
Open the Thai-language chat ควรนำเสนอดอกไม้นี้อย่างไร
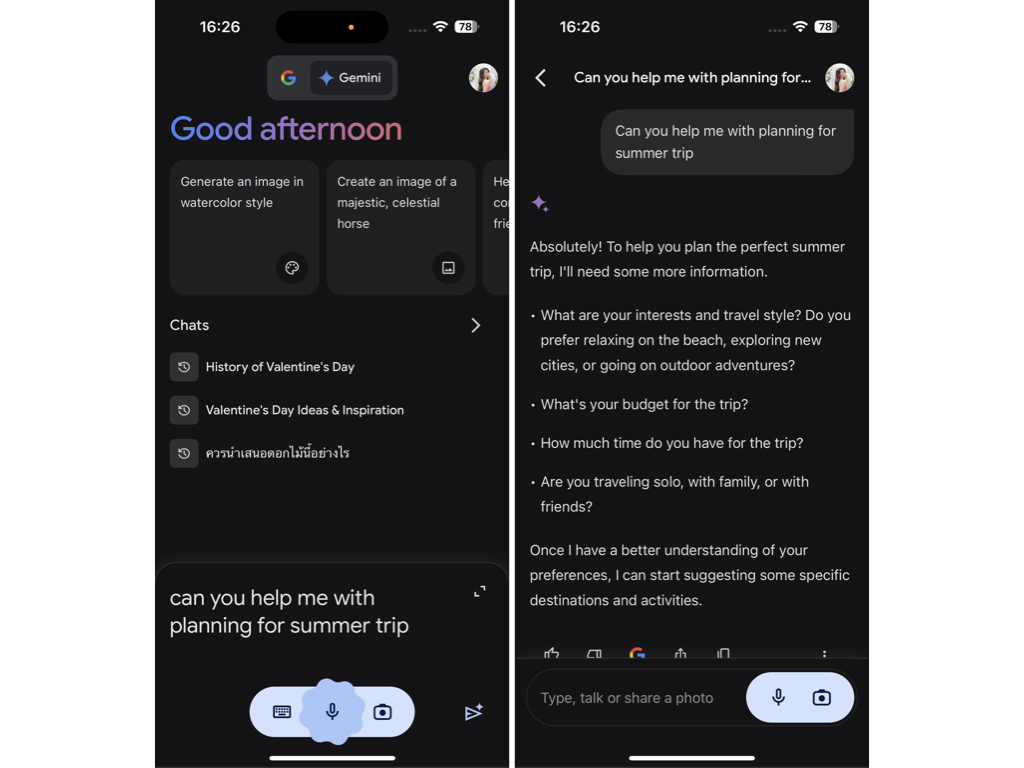coord(277,453)
